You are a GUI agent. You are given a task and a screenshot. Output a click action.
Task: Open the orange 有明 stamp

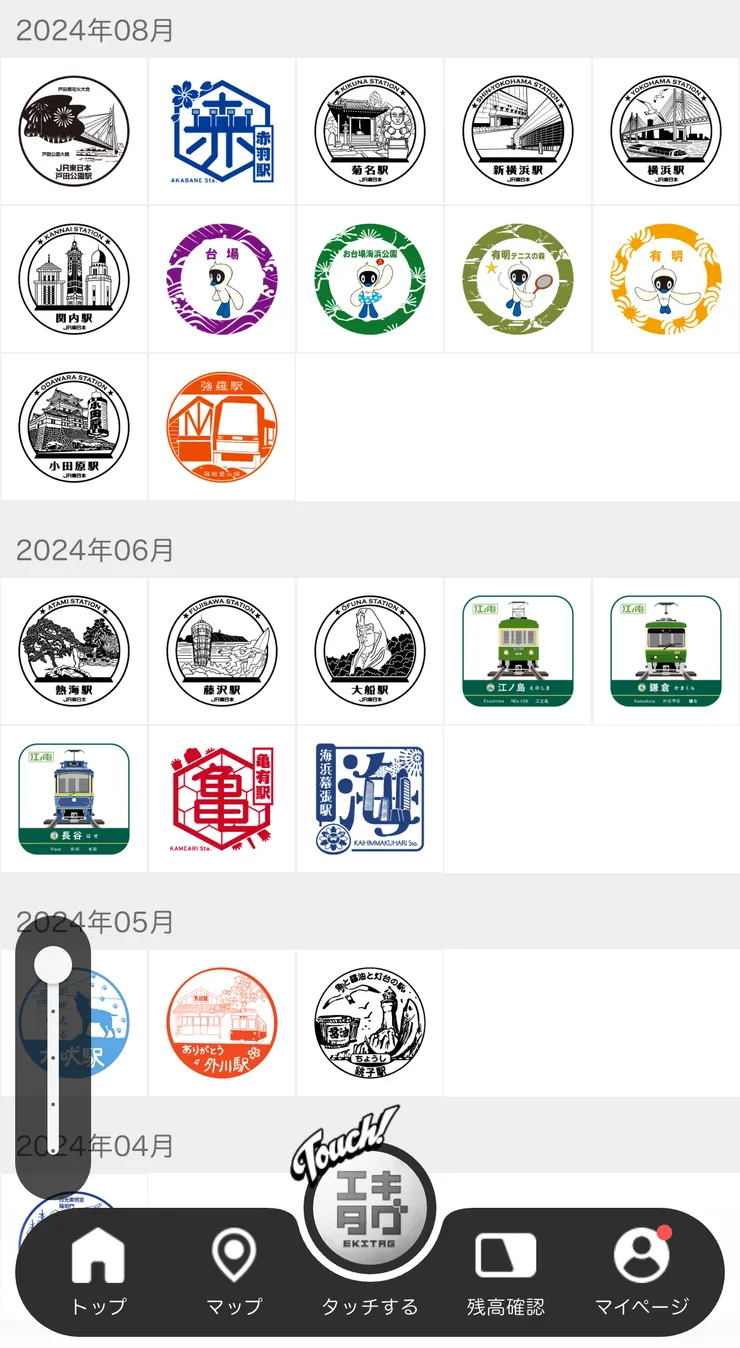tap(666, 279)
